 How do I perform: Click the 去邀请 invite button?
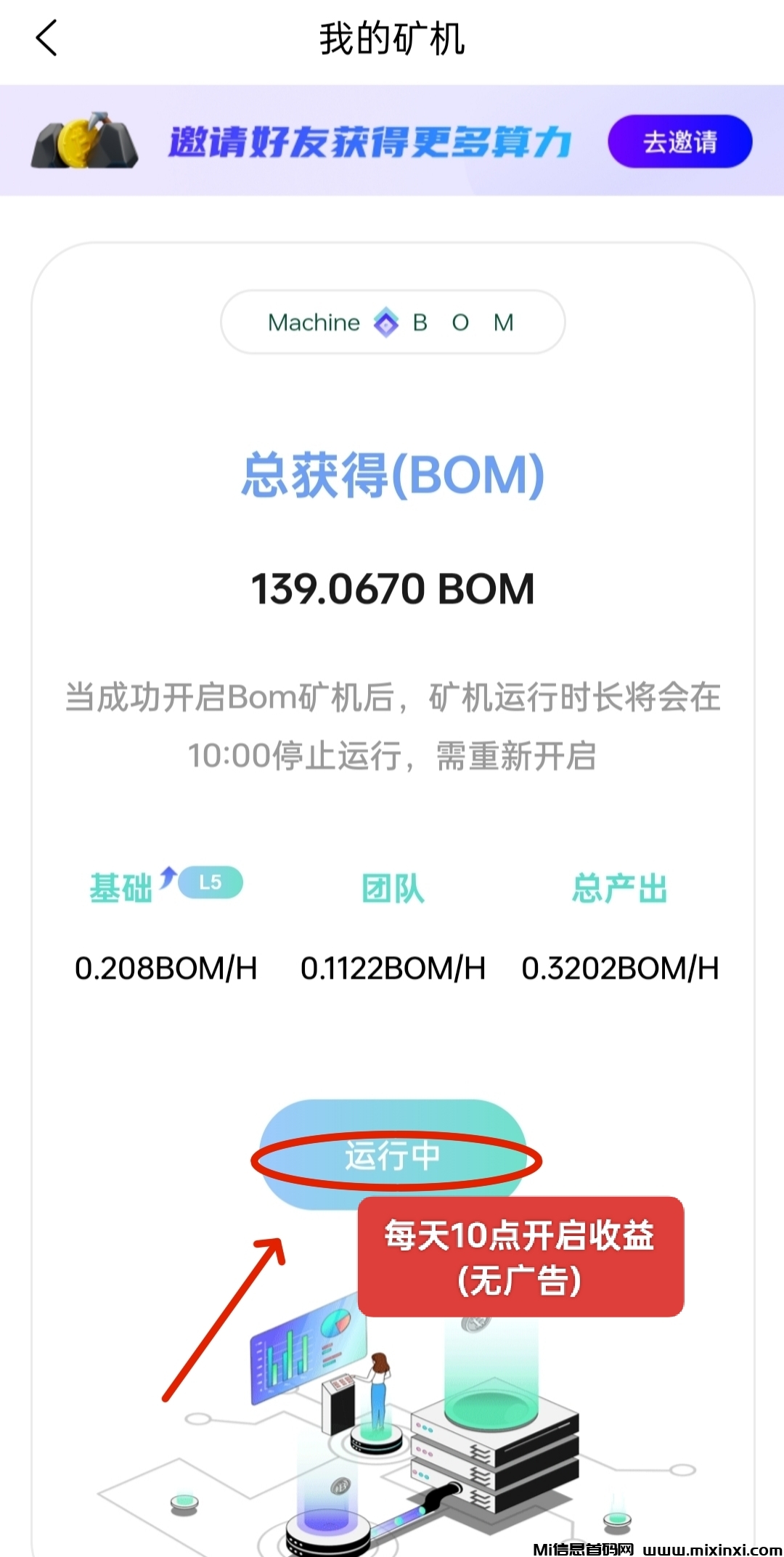coord(679,142)
